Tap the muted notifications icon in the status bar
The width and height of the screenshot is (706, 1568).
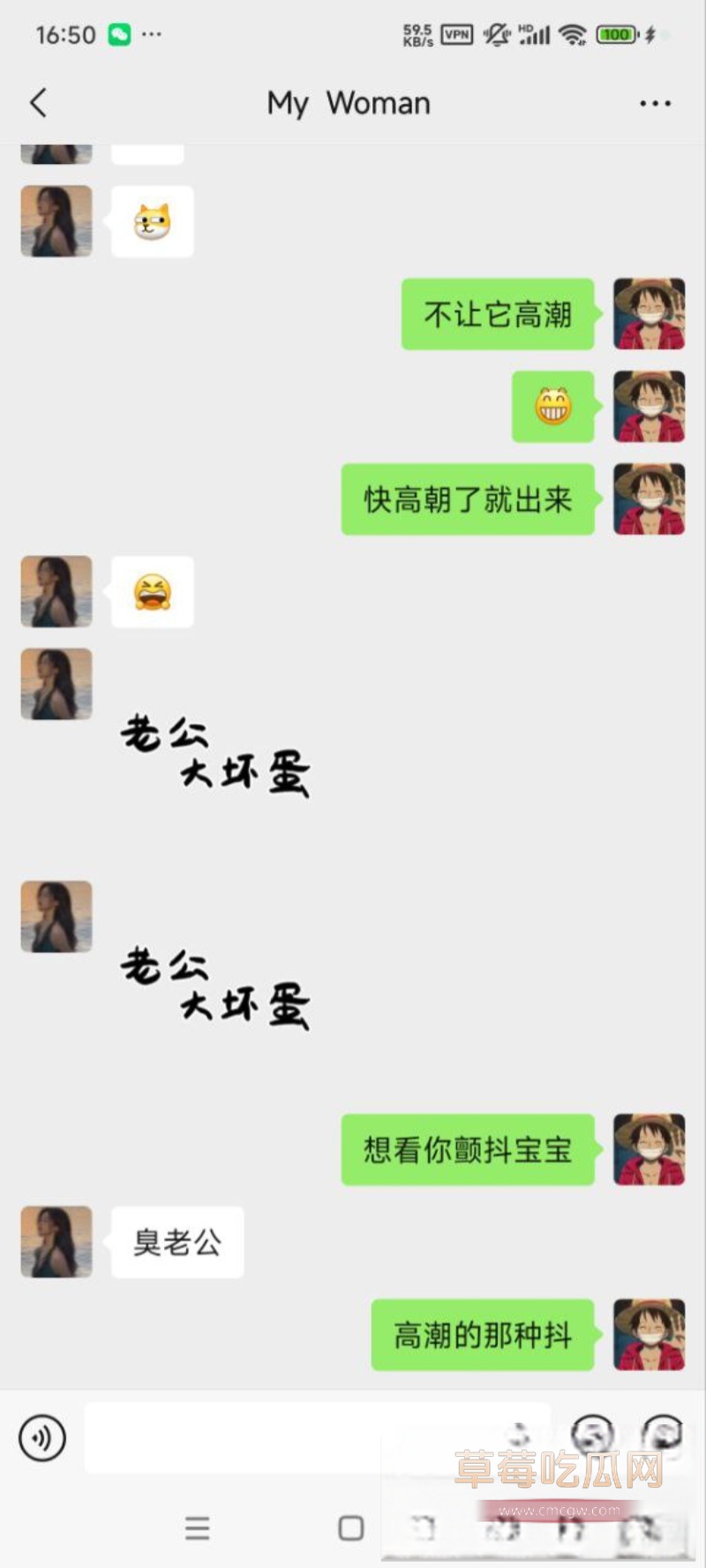point(495,35)
